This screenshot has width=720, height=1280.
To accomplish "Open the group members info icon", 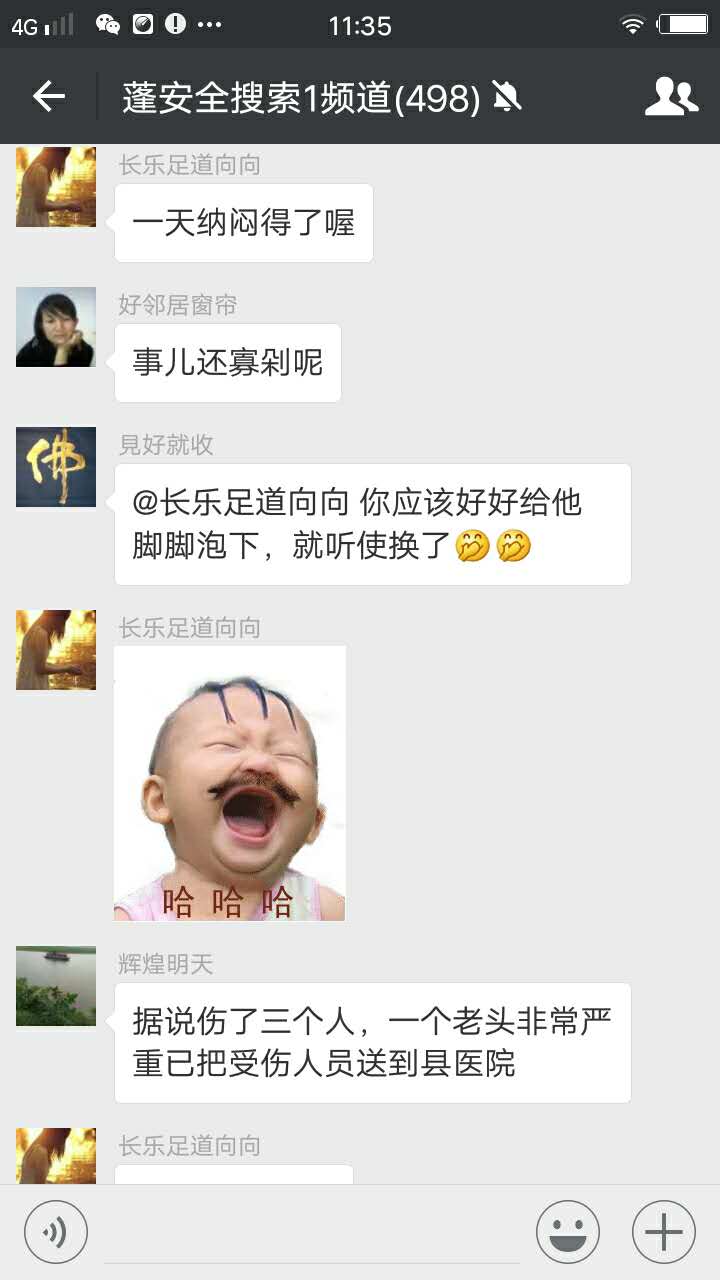I will (x=671, y=97).
